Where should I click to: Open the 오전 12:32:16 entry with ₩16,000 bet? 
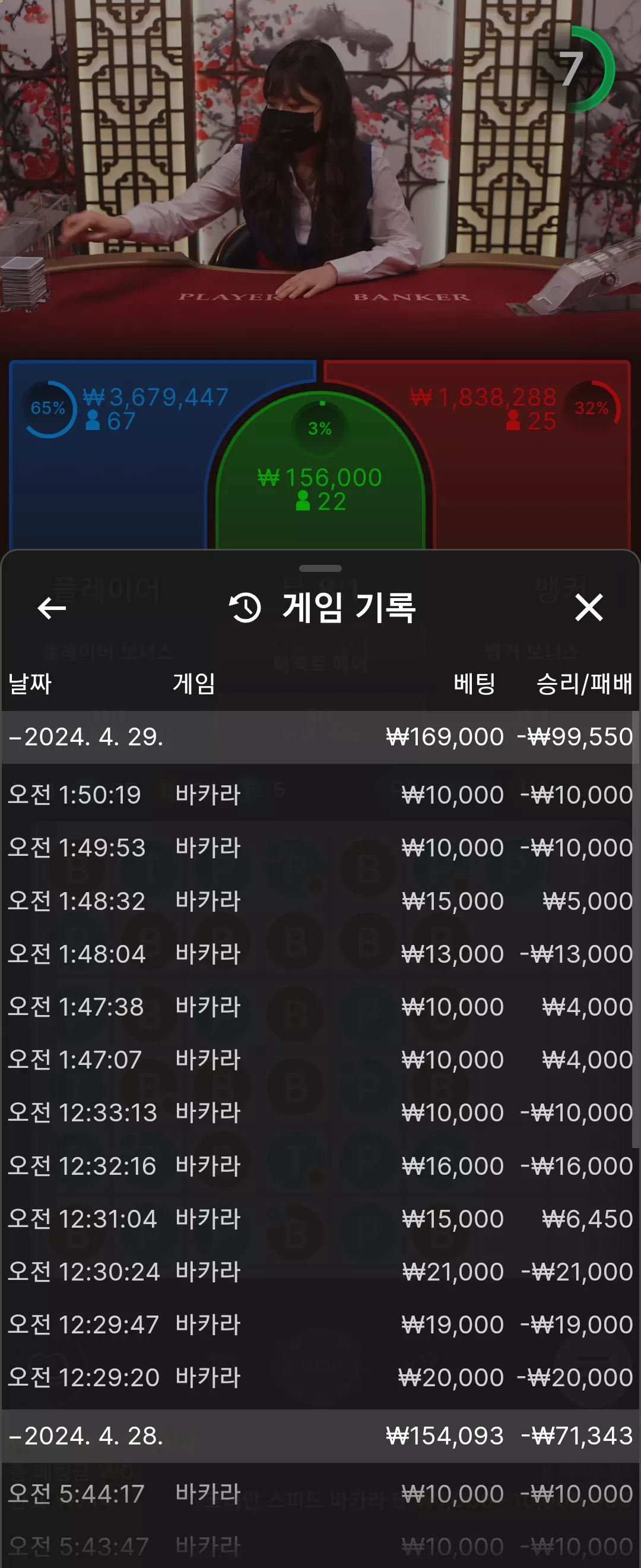click(x=320, y=1165)
